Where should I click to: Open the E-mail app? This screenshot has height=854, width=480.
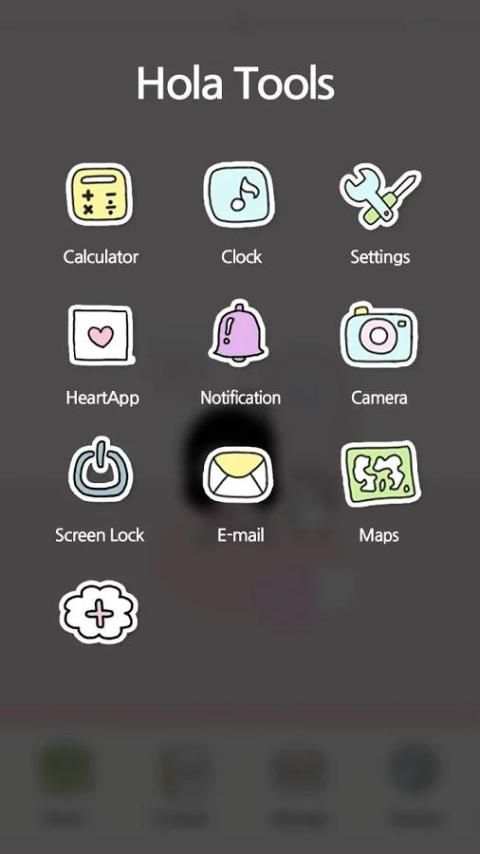(x=239, y=474)
